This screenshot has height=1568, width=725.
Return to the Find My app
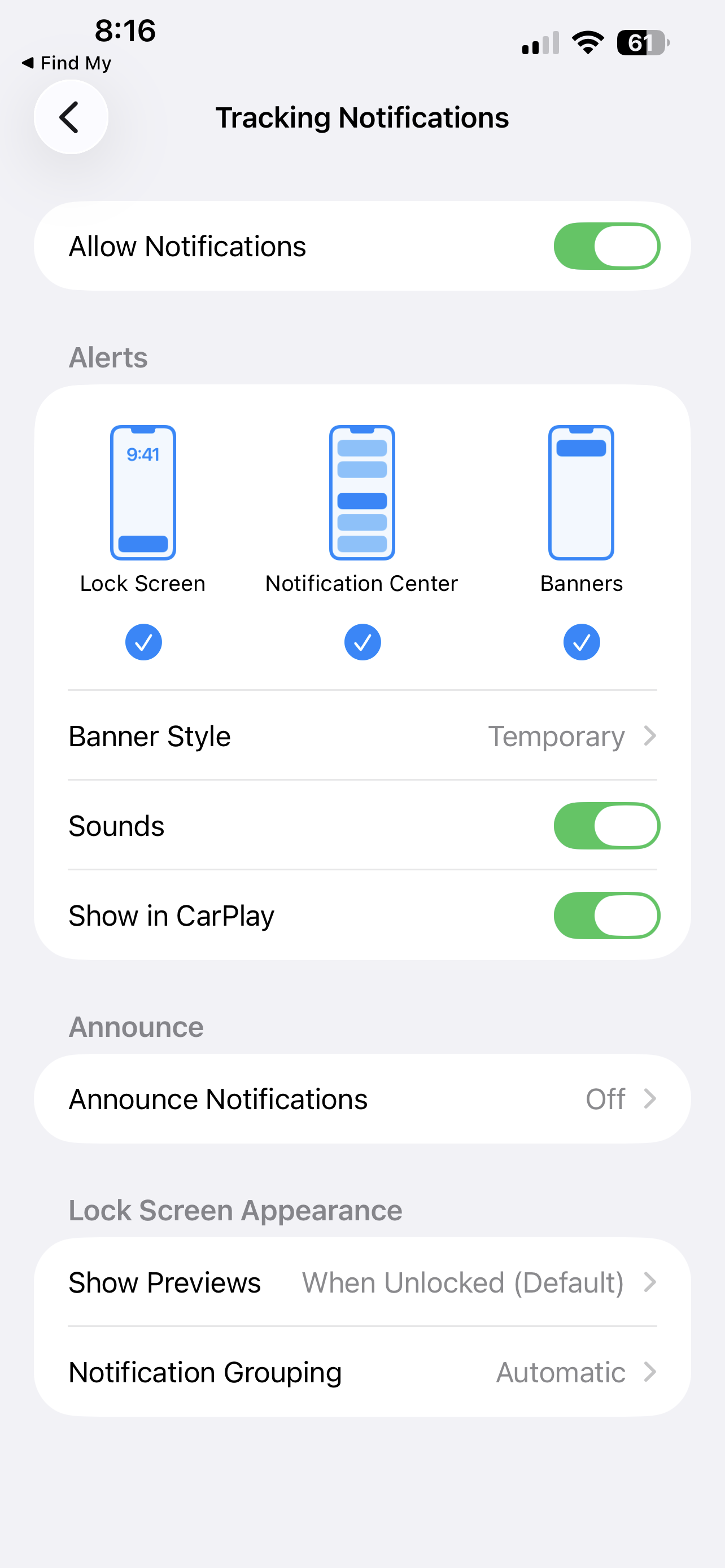coord(67,63)
